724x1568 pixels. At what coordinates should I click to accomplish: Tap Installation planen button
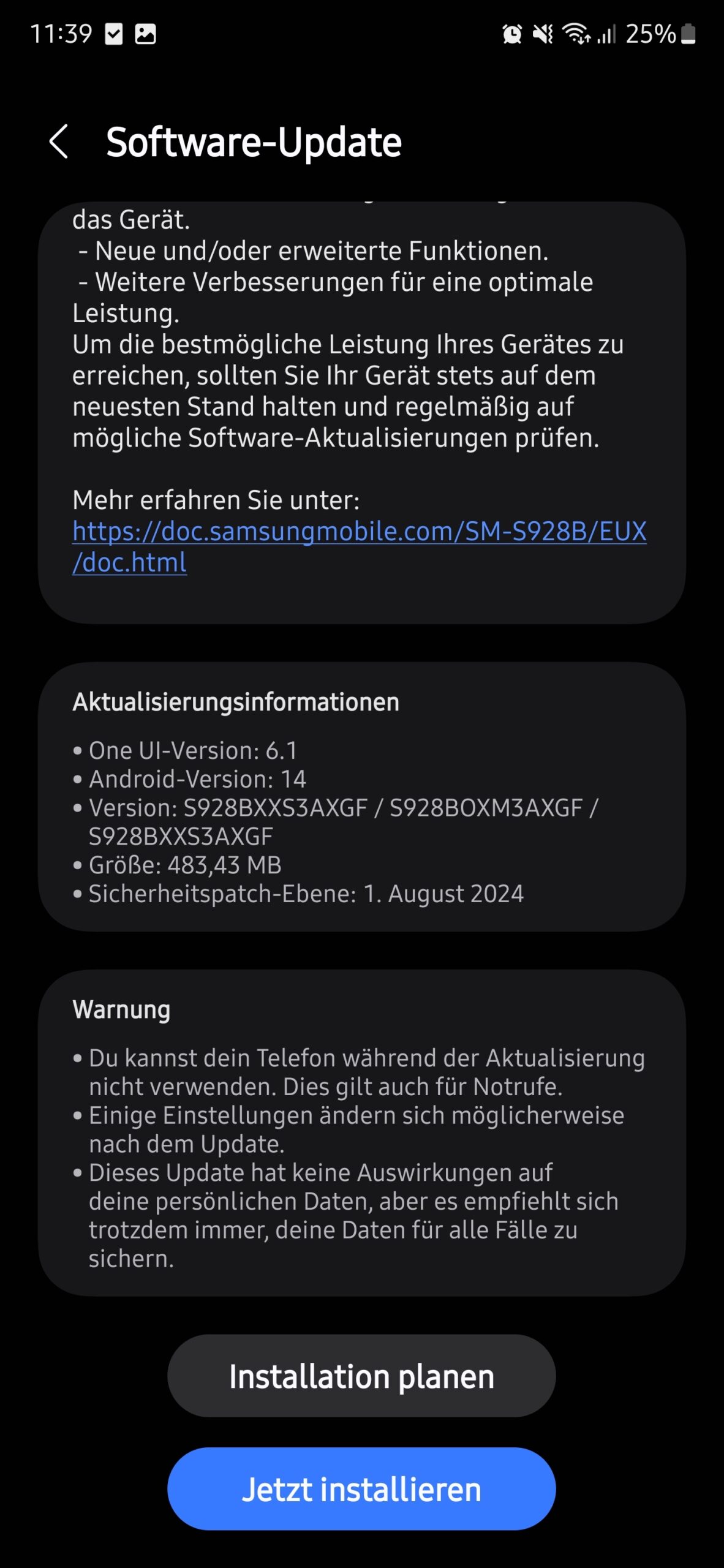(x=361, y=1376)
